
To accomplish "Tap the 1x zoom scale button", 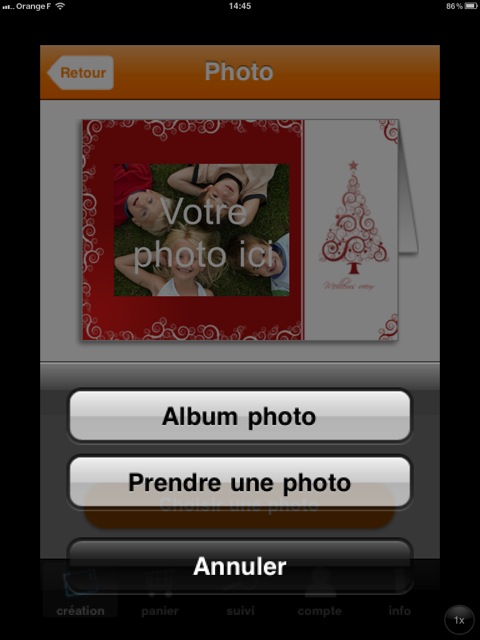I will pyautogui.click(x=459, y=620).
